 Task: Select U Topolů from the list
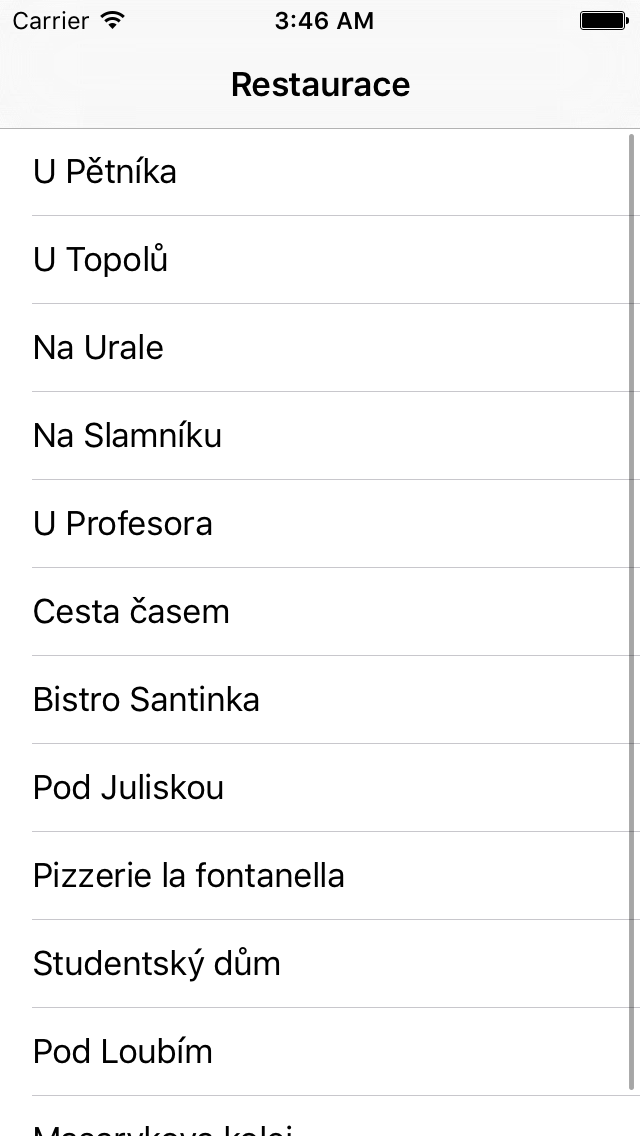click(x=320, y=259)
